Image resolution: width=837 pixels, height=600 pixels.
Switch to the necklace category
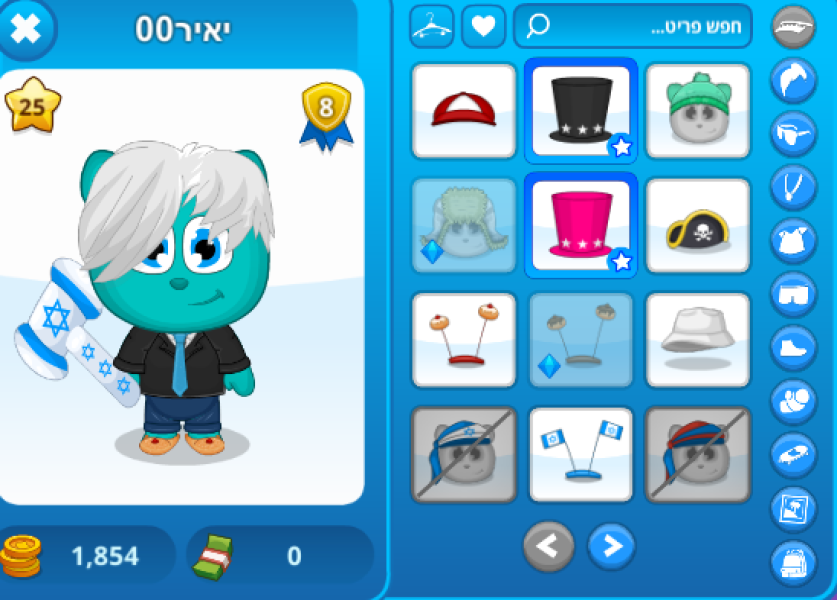(793, 187)
